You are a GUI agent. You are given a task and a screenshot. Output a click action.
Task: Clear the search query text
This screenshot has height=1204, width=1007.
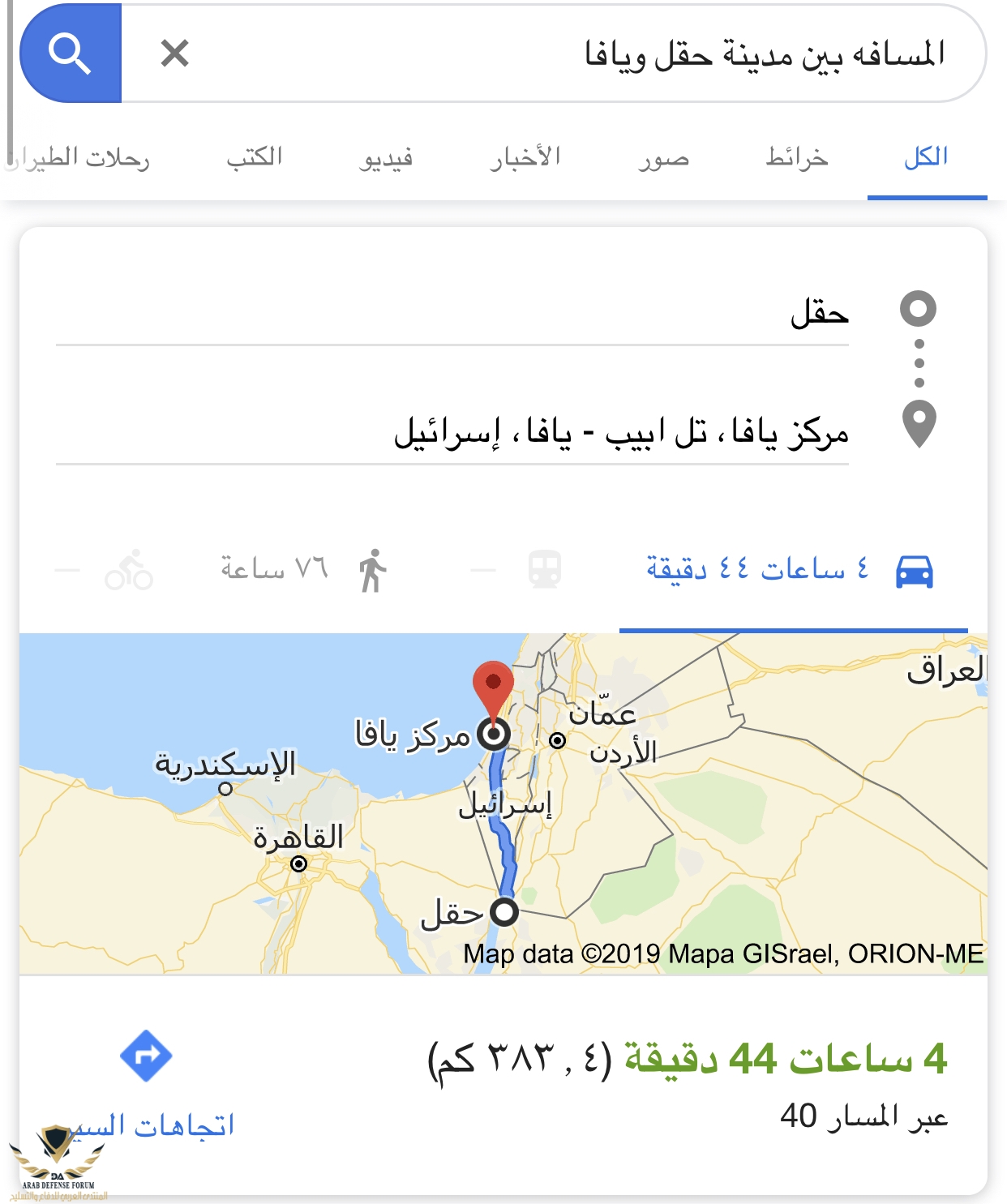pos(174,54)
